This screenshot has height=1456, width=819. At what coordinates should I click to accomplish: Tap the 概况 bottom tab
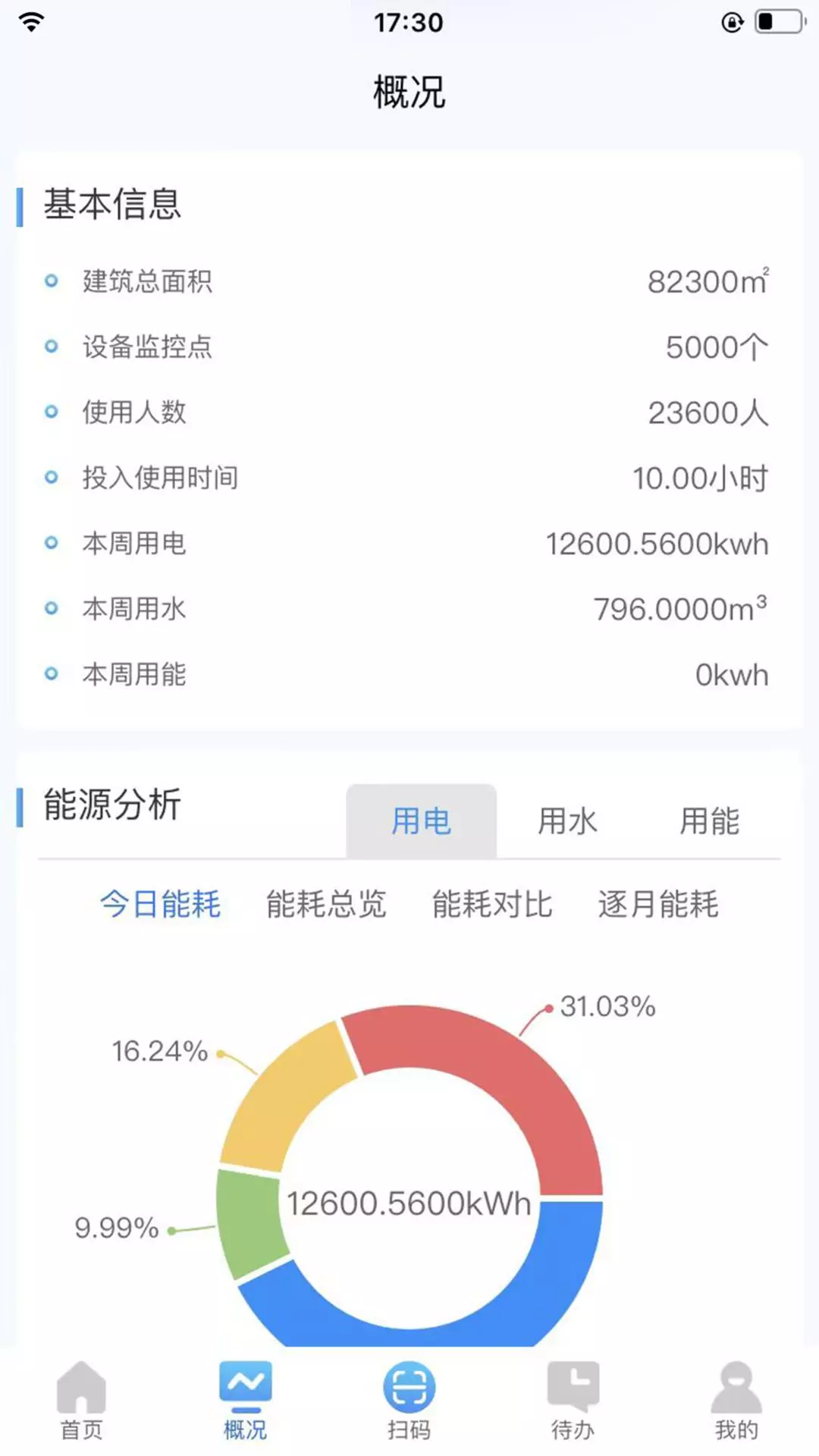point(245,1401)
